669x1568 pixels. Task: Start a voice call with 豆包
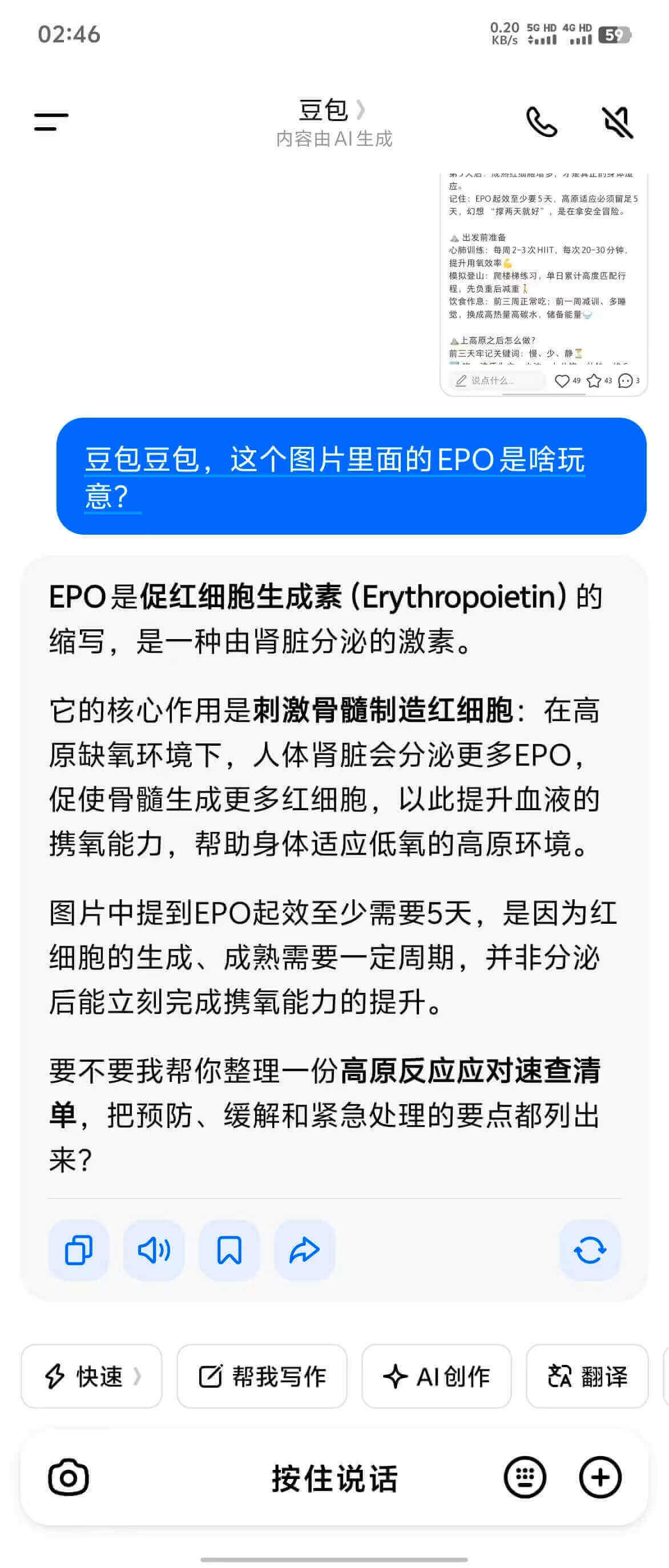pyautogui.click(x=541, y=122)
